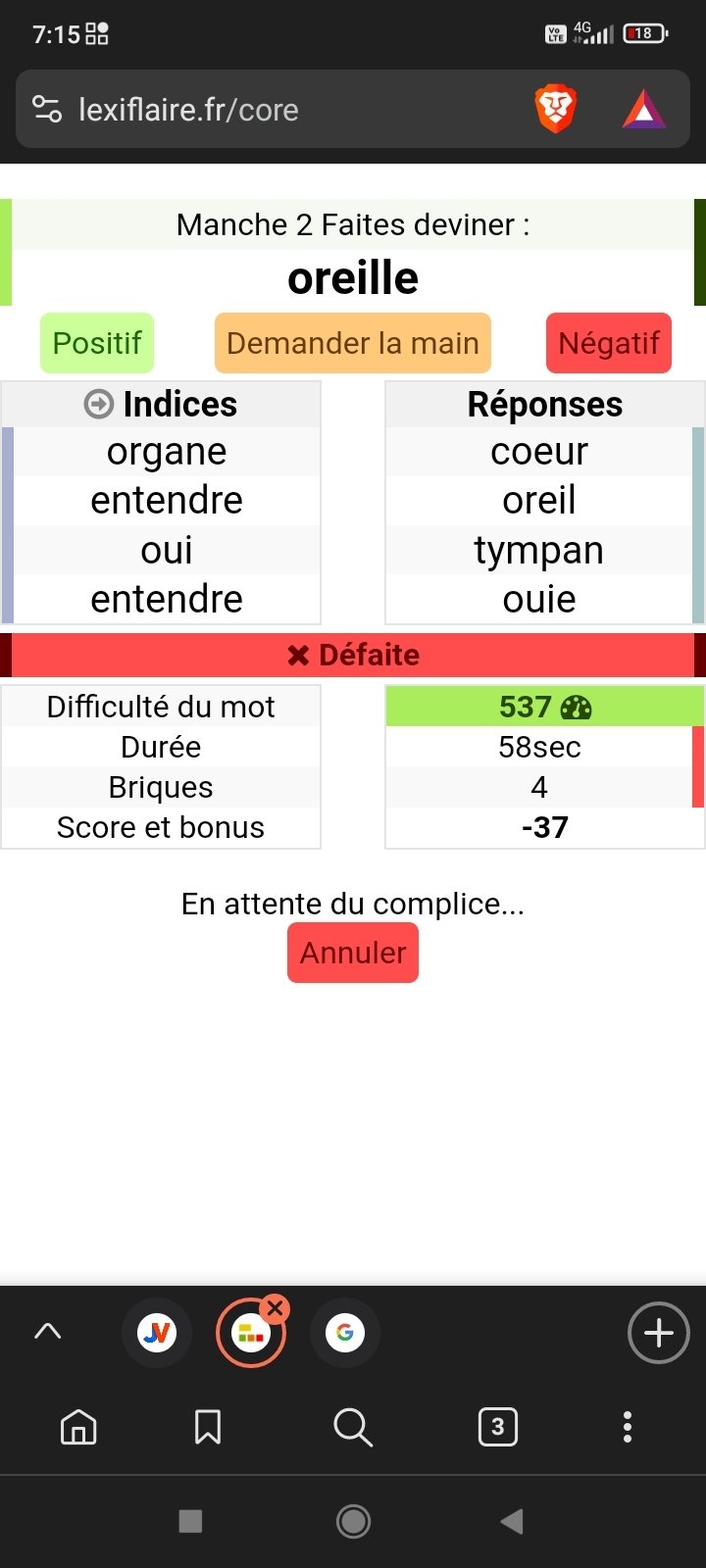Tap the arrow icon beside Indices
This screenshot has height=1568, width=706.
click(x=99, y=404)
